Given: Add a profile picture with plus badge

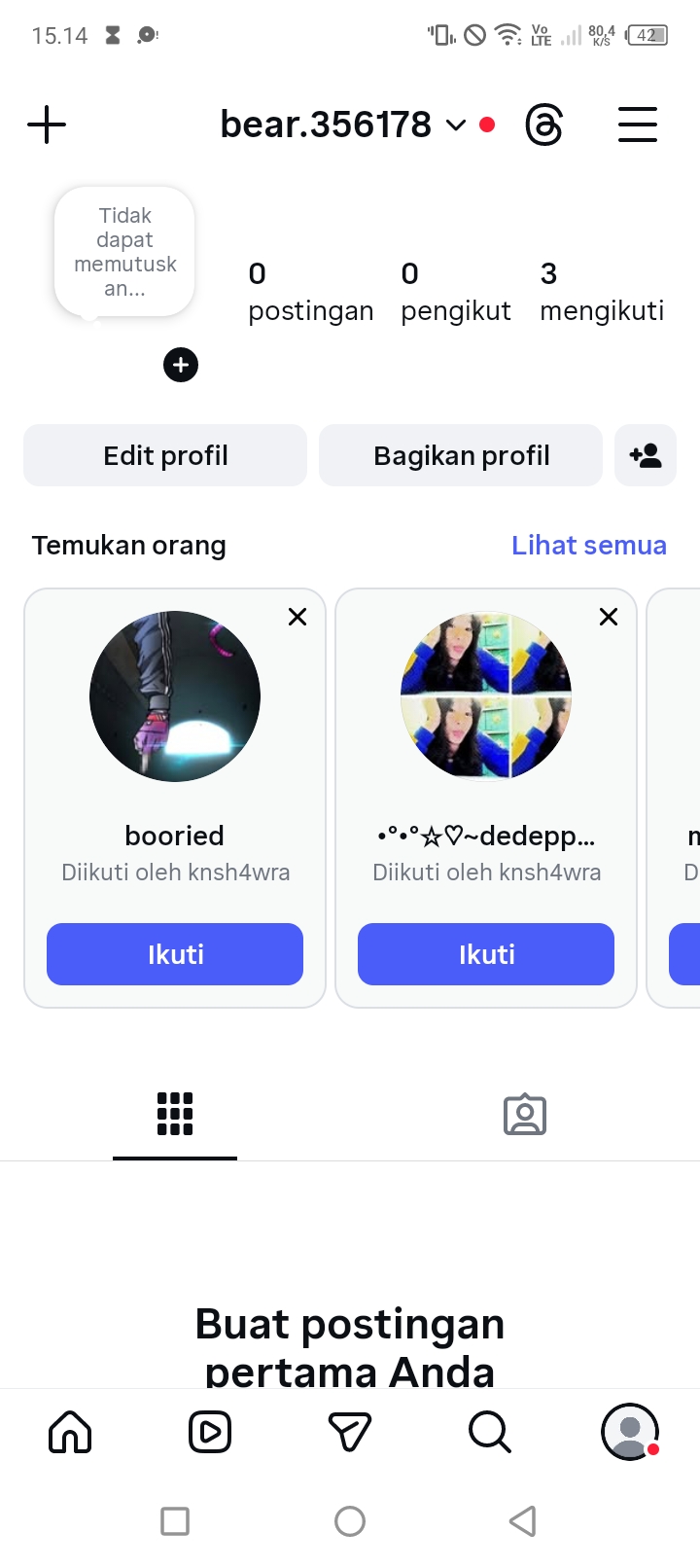Looking at the screenshot, I should pos(181,365).
